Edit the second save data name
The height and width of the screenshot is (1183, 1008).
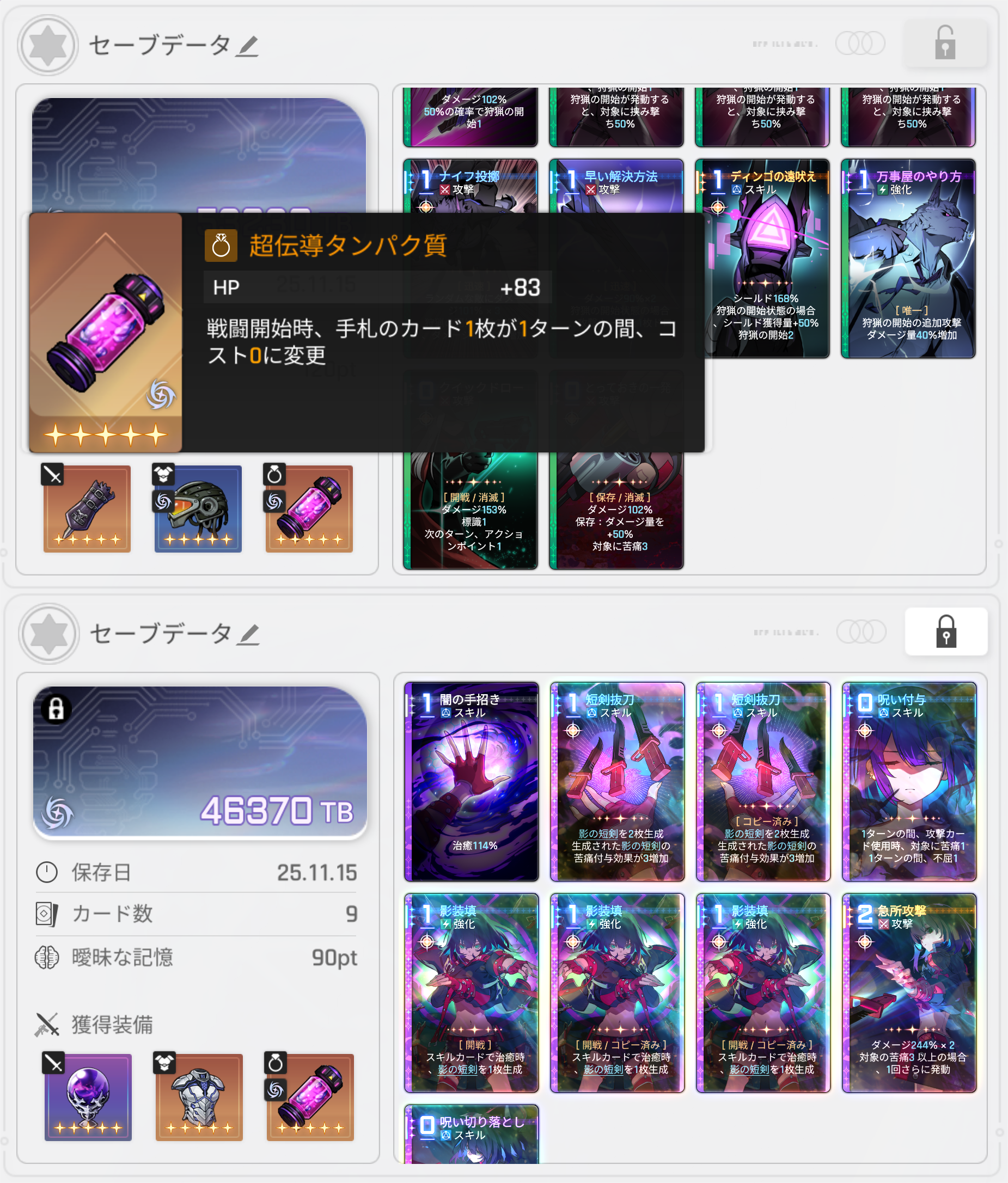click(x=249, y=635)
